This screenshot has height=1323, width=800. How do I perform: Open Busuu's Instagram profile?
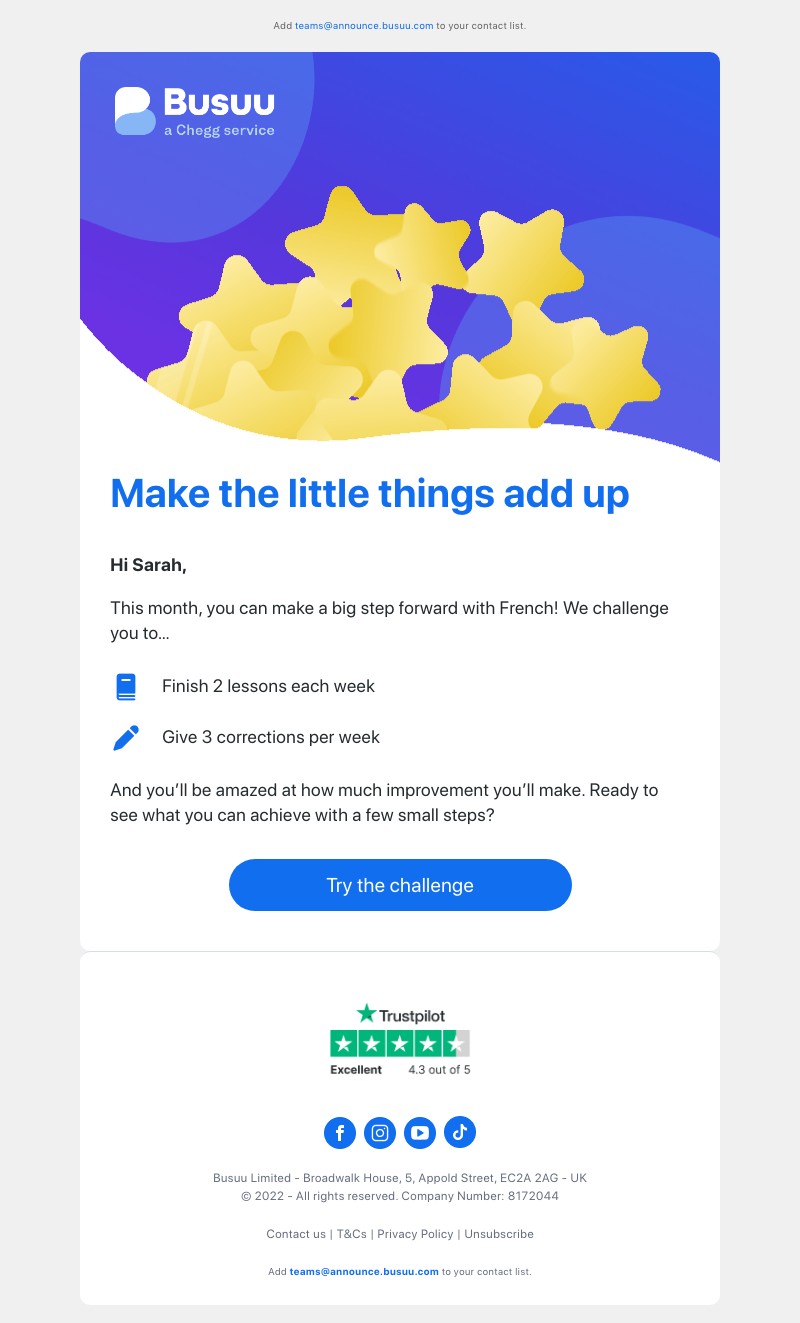[x=380, y=1133]
